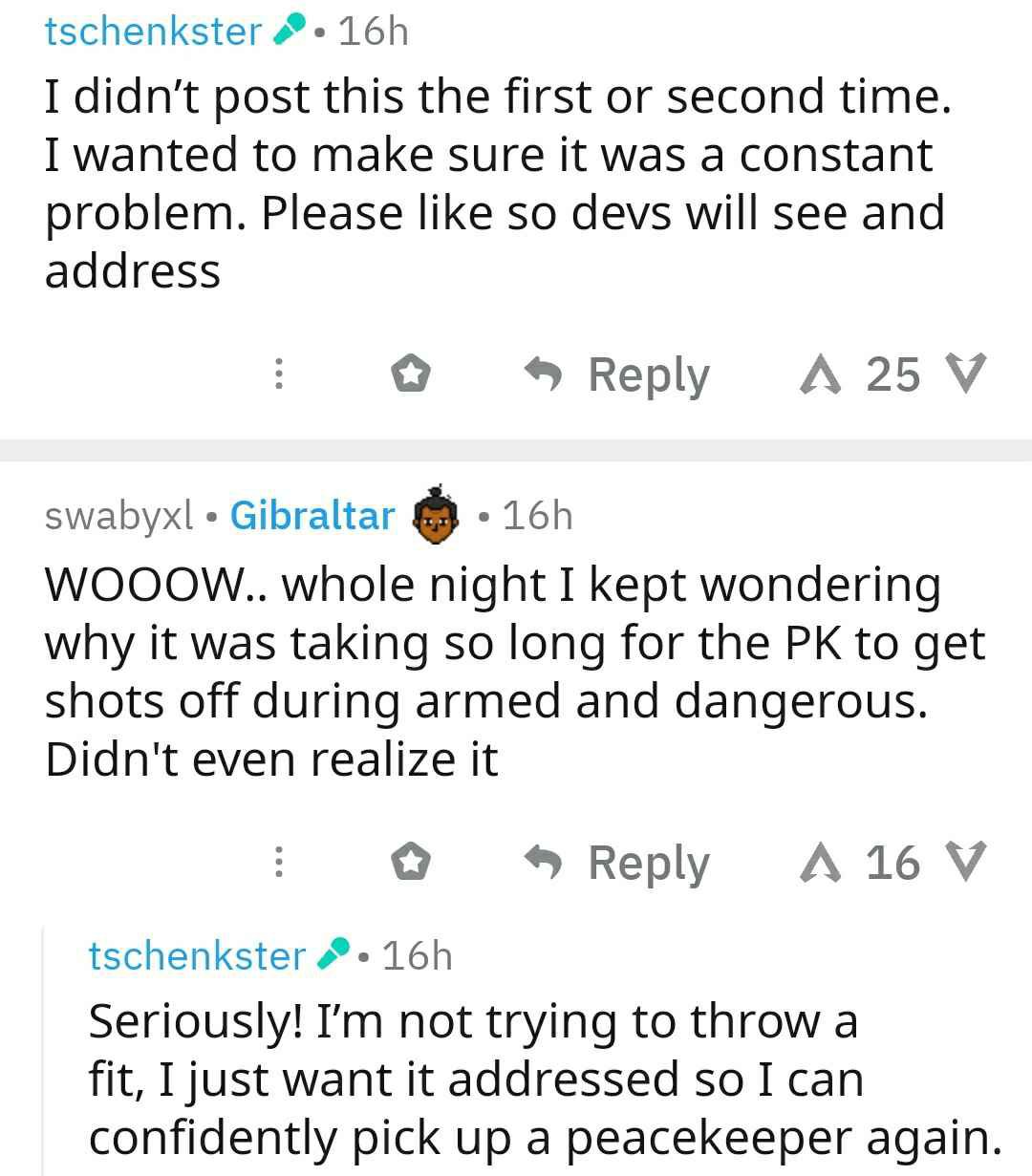Open overflow menu on swabyxl's comment
1032x1176 pixels.
pyautogui.click(x=278, y=863)
